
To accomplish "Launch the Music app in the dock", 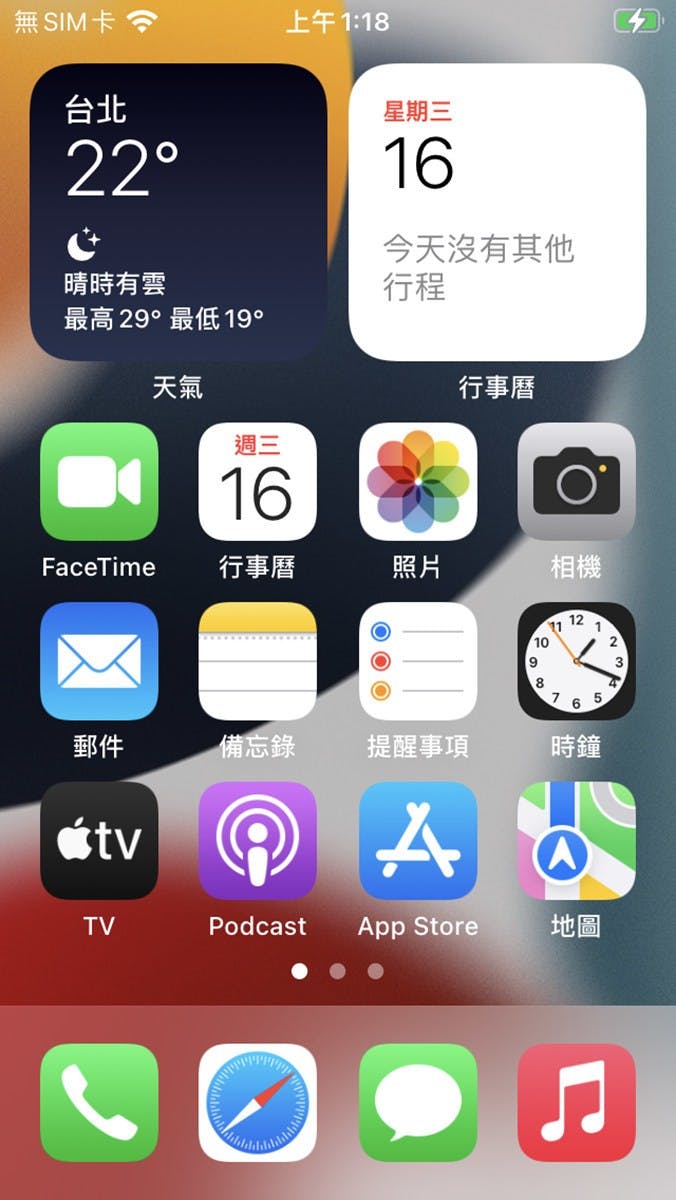I will 576,1102.
